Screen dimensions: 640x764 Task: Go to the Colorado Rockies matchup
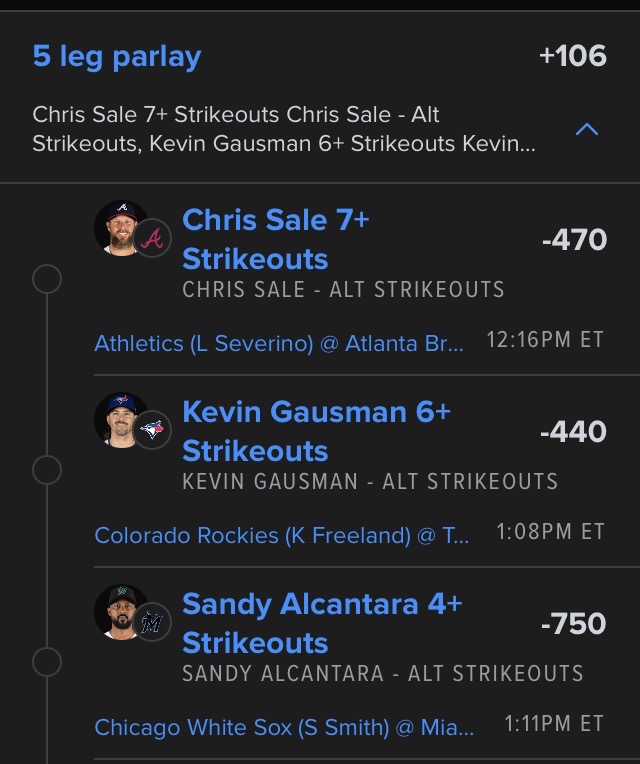pos(281,535)
